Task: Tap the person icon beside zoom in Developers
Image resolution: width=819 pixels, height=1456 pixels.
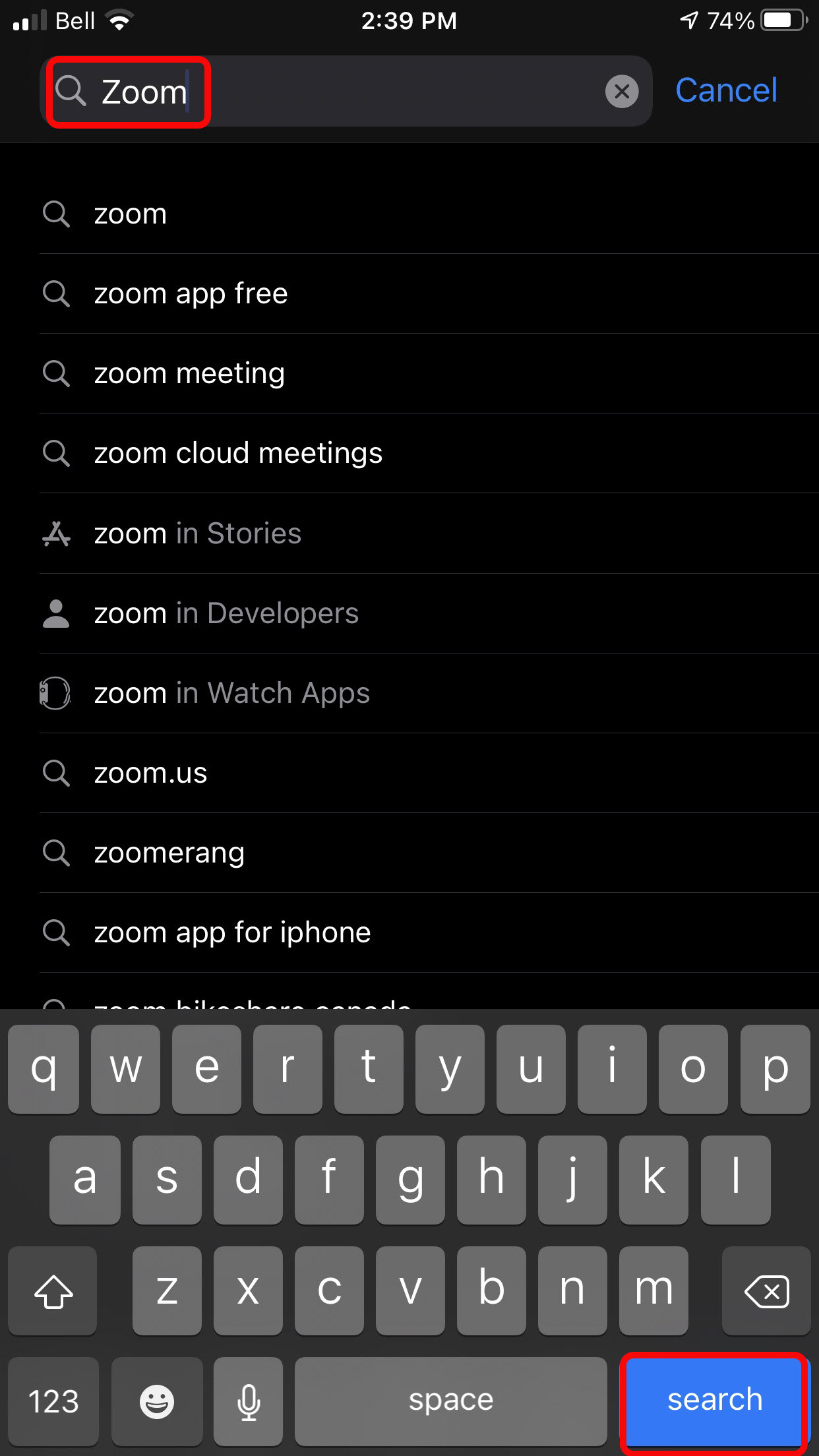Action: (57, 613)
